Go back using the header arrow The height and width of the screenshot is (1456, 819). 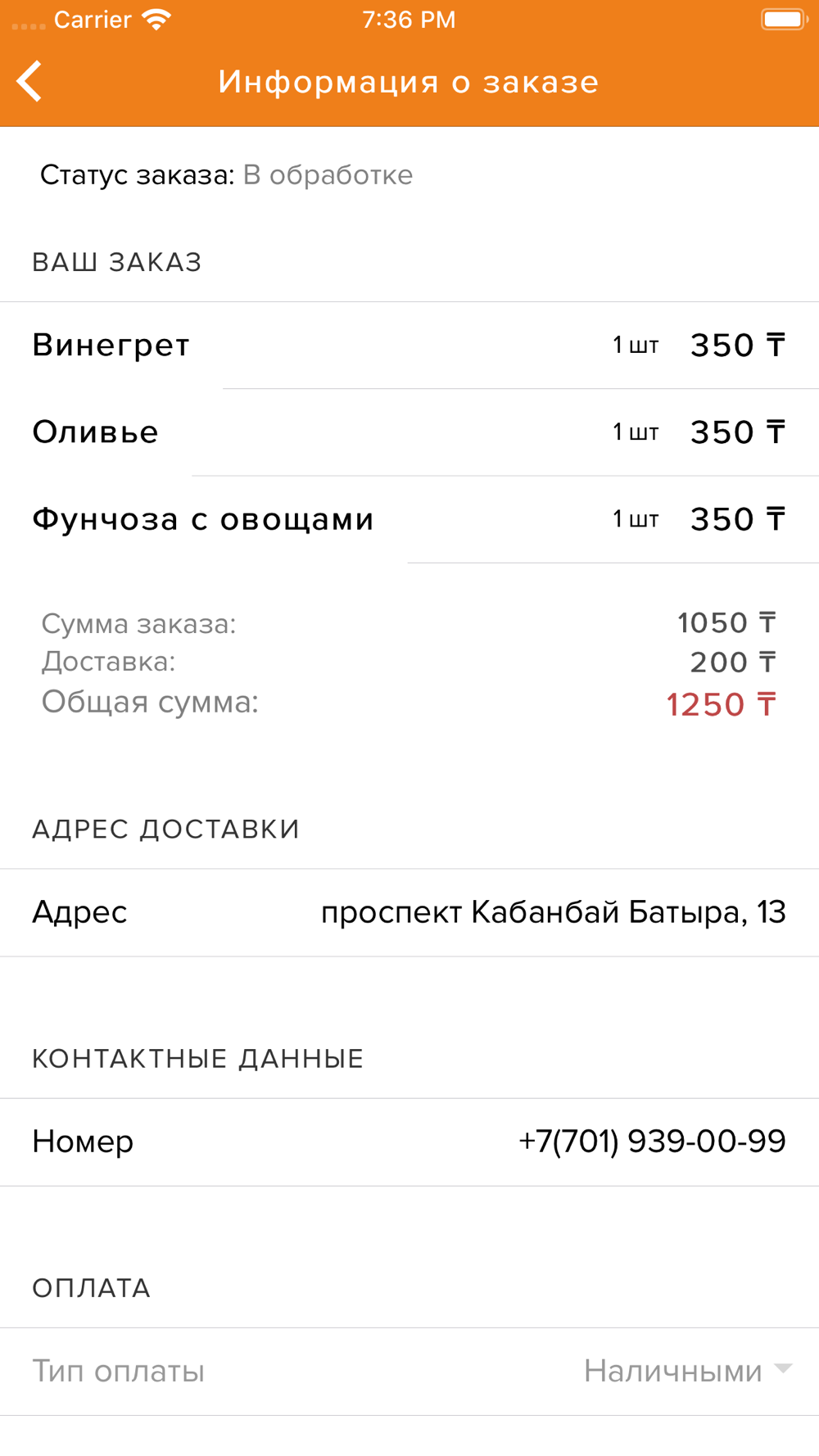click(x=29, y=81)
